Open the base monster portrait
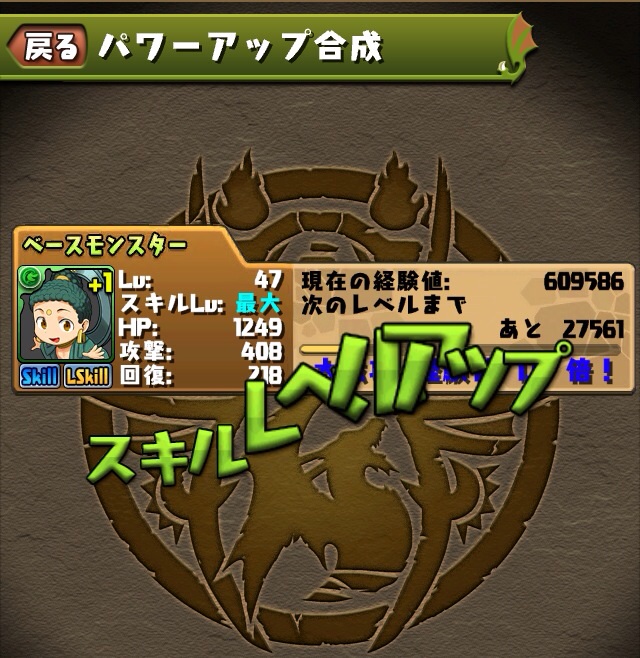The image size is (640, 658). click(64, 316)
